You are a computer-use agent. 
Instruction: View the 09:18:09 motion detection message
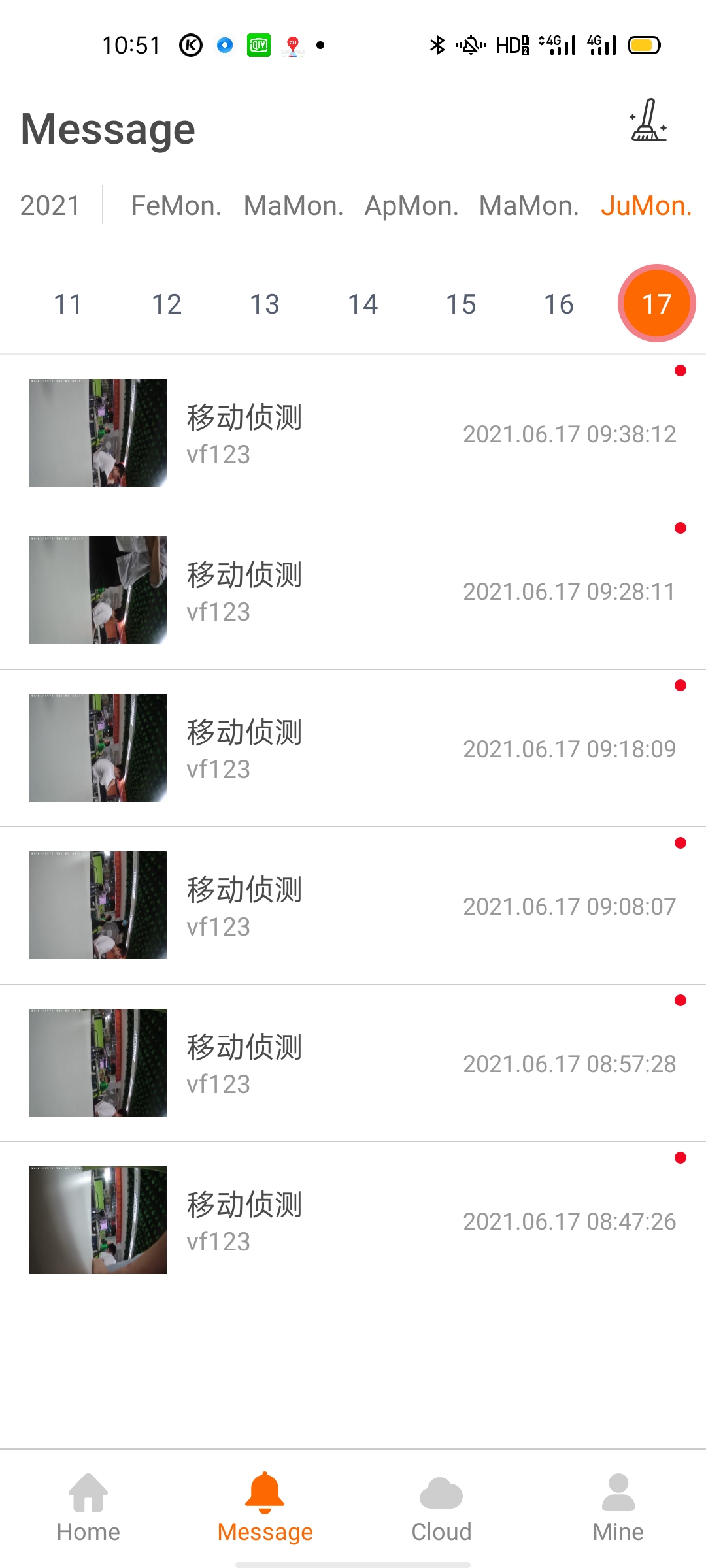(x=353, y=748)
